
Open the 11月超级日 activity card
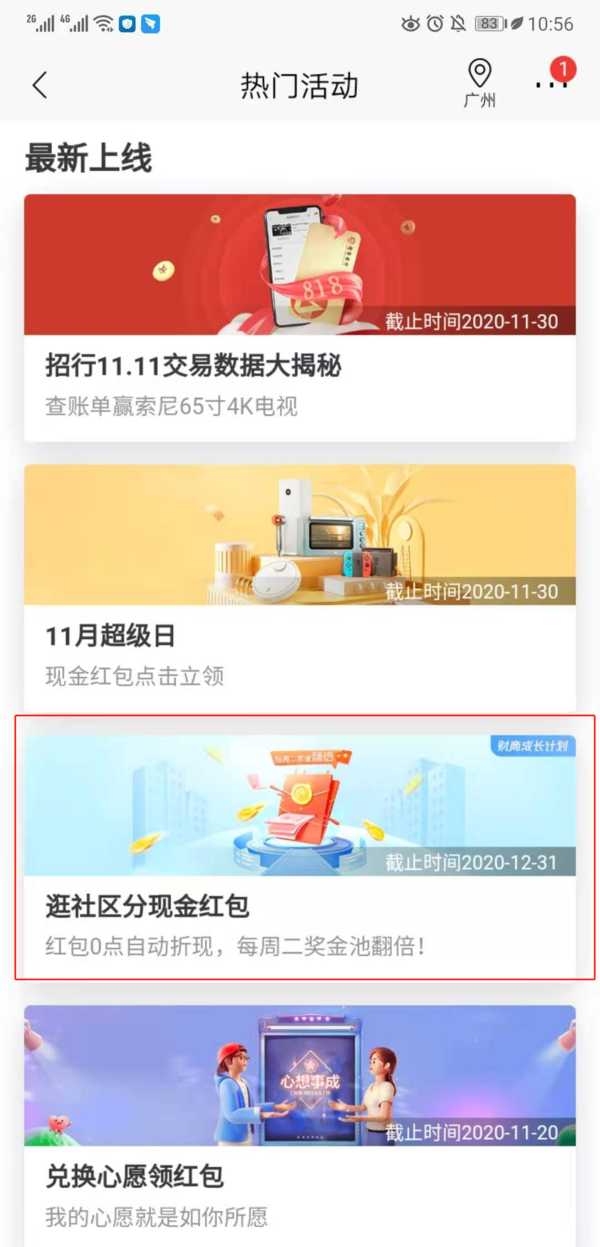(300, 588)
